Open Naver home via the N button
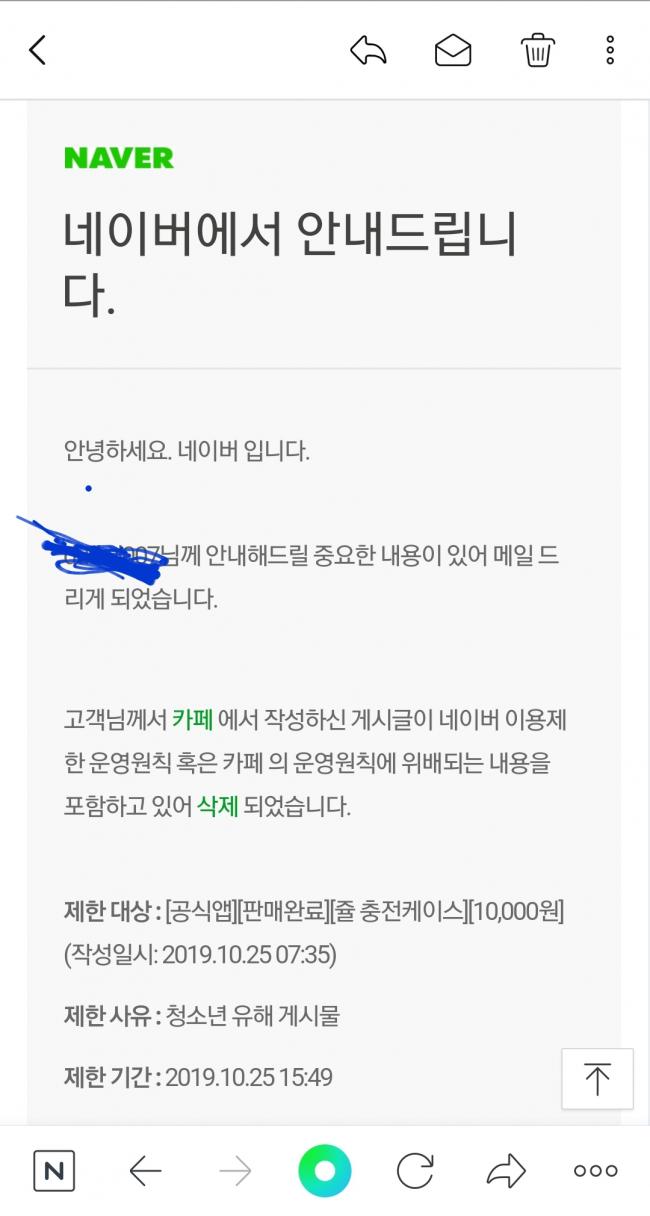This screenshot has width=650, height=1216. pyautogui.click(x=54, y=1171)
